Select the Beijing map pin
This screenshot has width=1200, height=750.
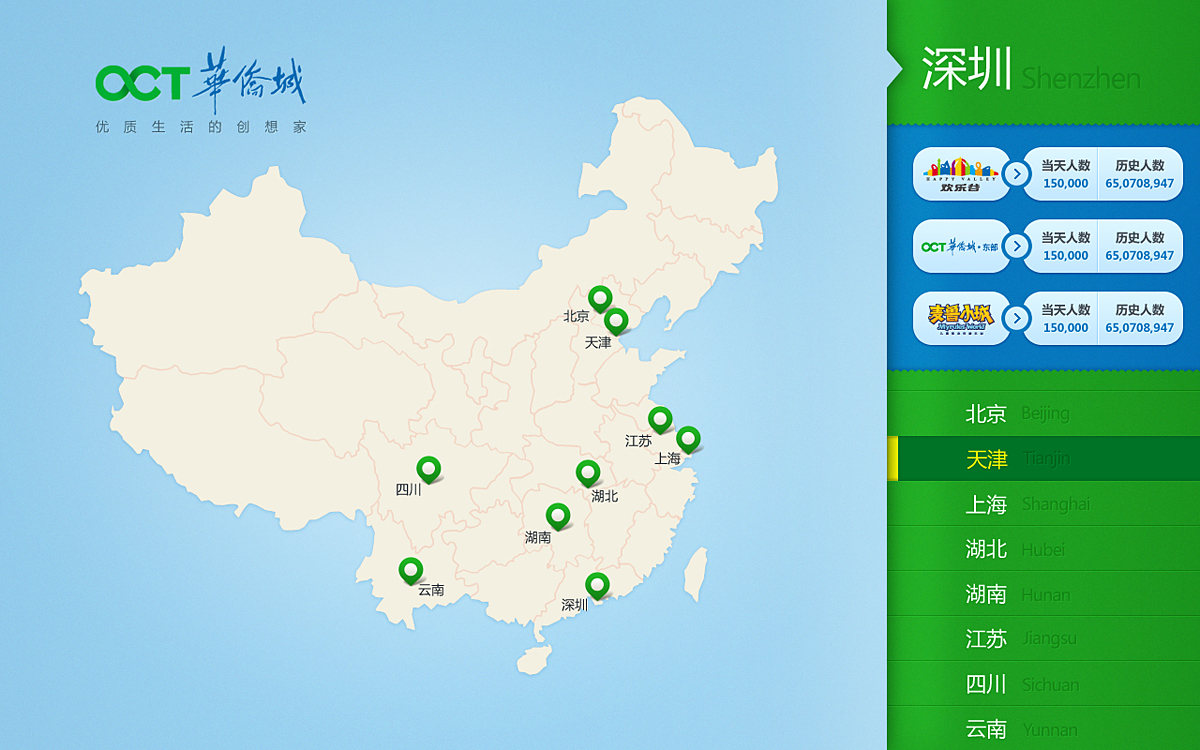(600, 298)
